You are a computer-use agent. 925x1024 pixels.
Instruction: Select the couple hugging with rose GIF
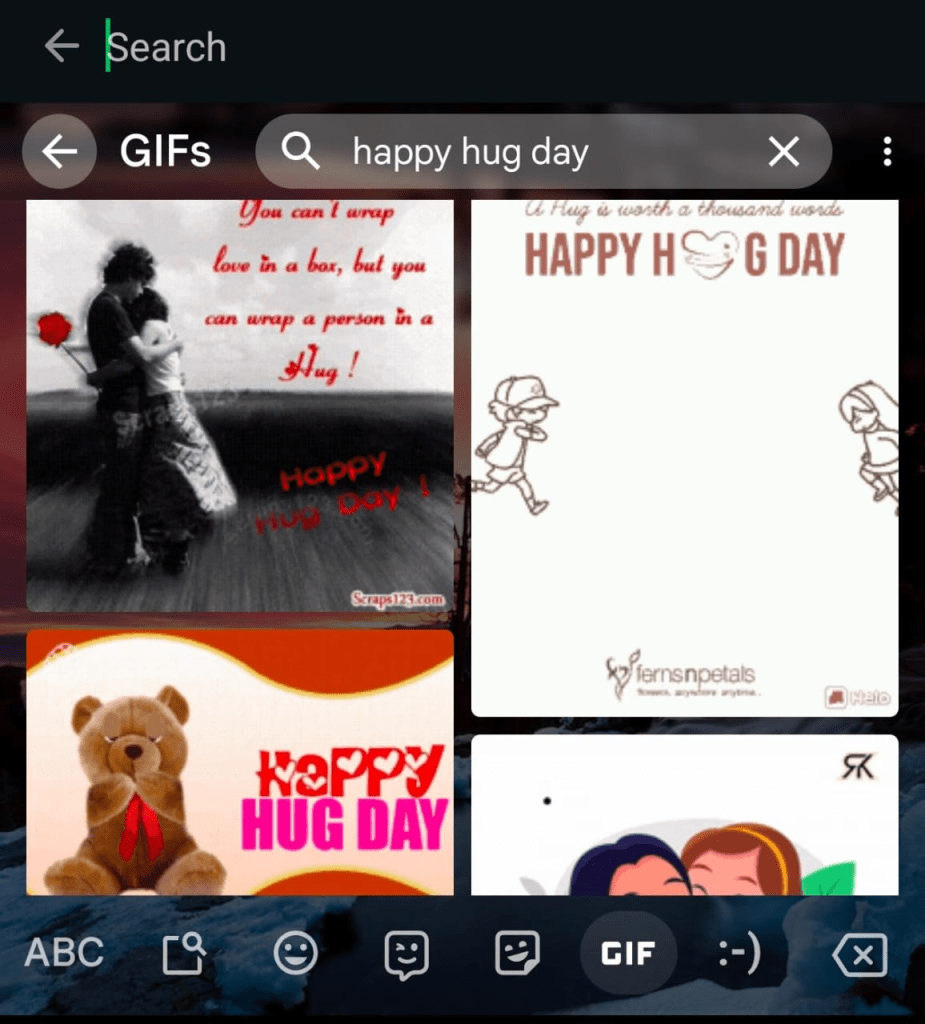pyautogui.click(x=239, y=405)
